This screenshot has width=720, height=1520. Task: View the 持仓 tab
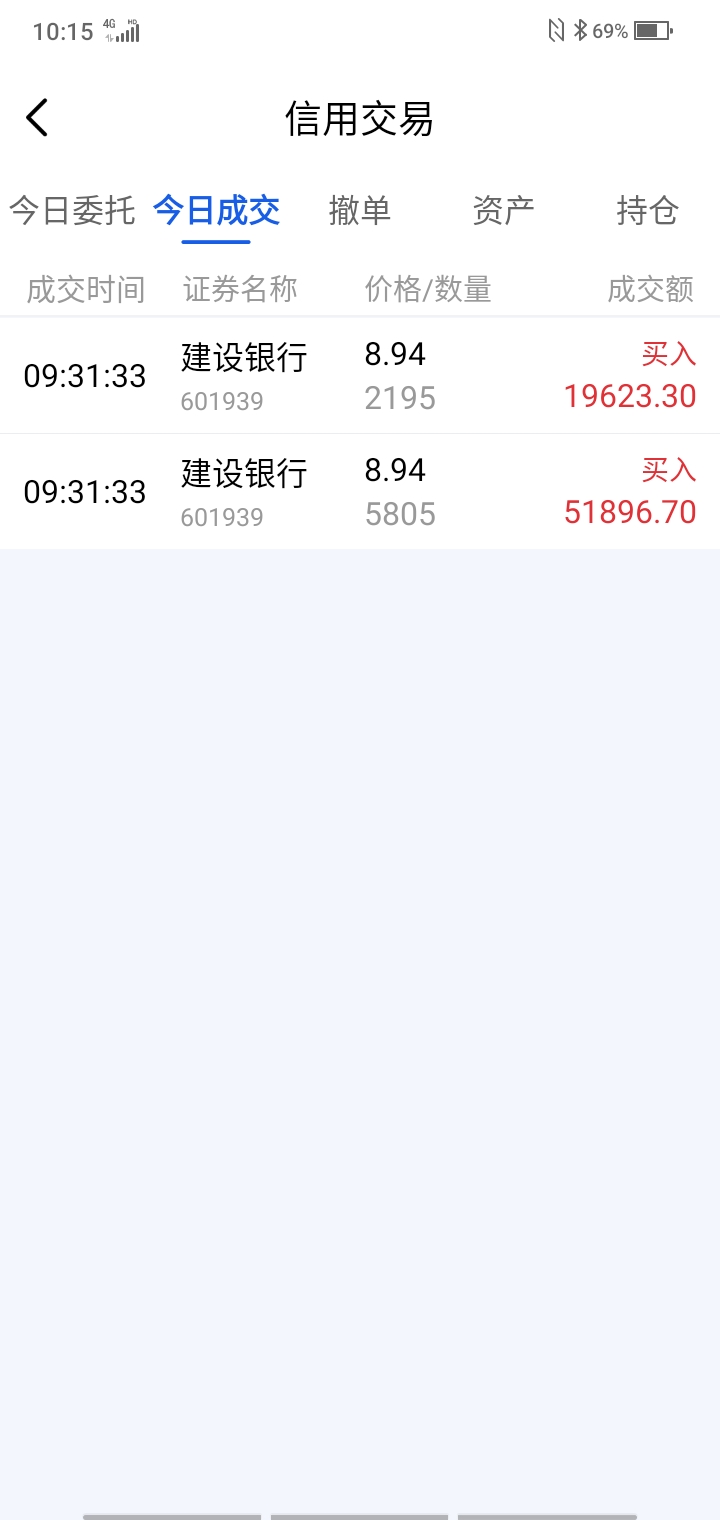(x=648, y=211)
